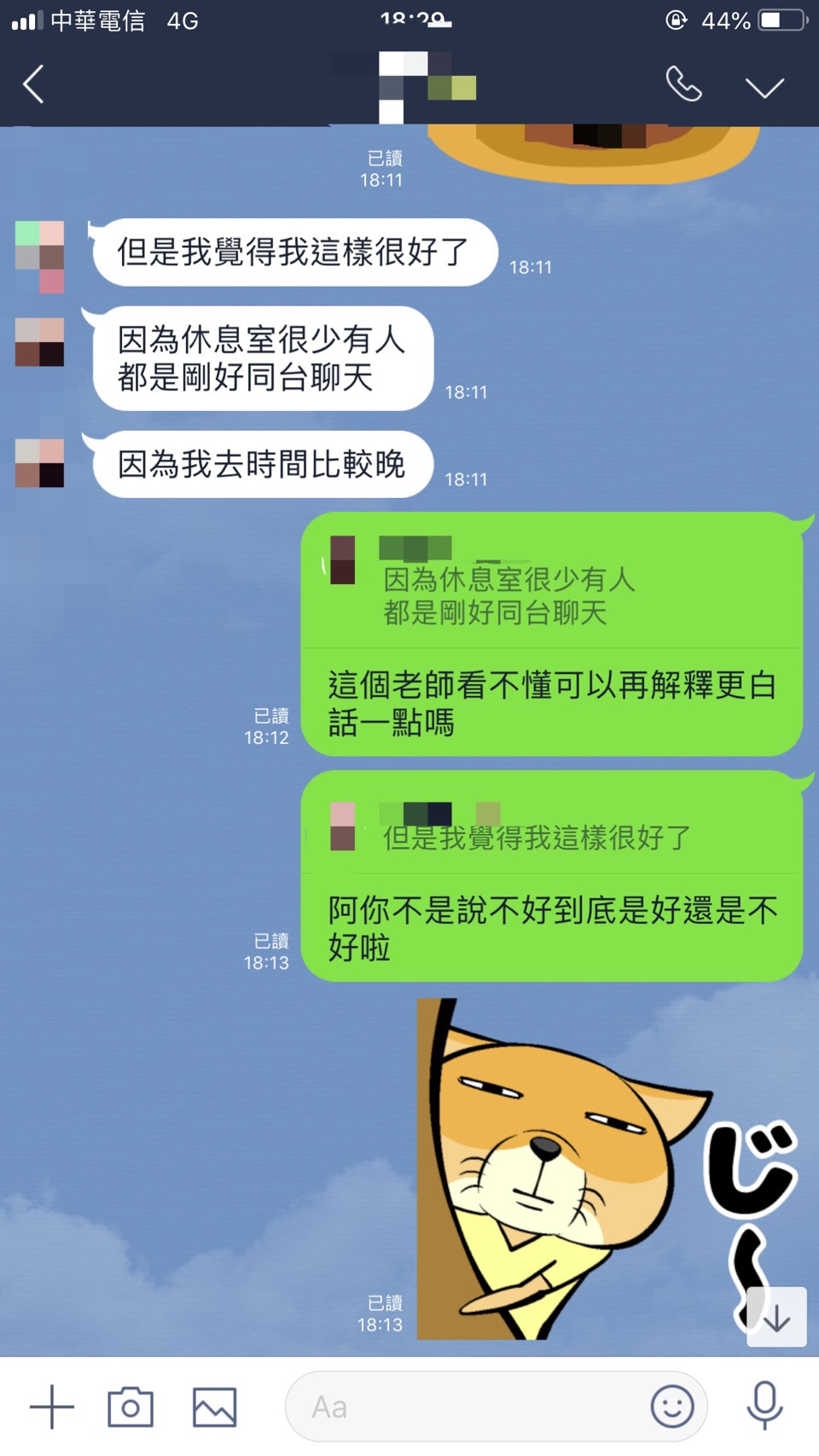819x1456 pixels.
Task: Open the camera to take a photo
Action: click(x=131, y=1407)
